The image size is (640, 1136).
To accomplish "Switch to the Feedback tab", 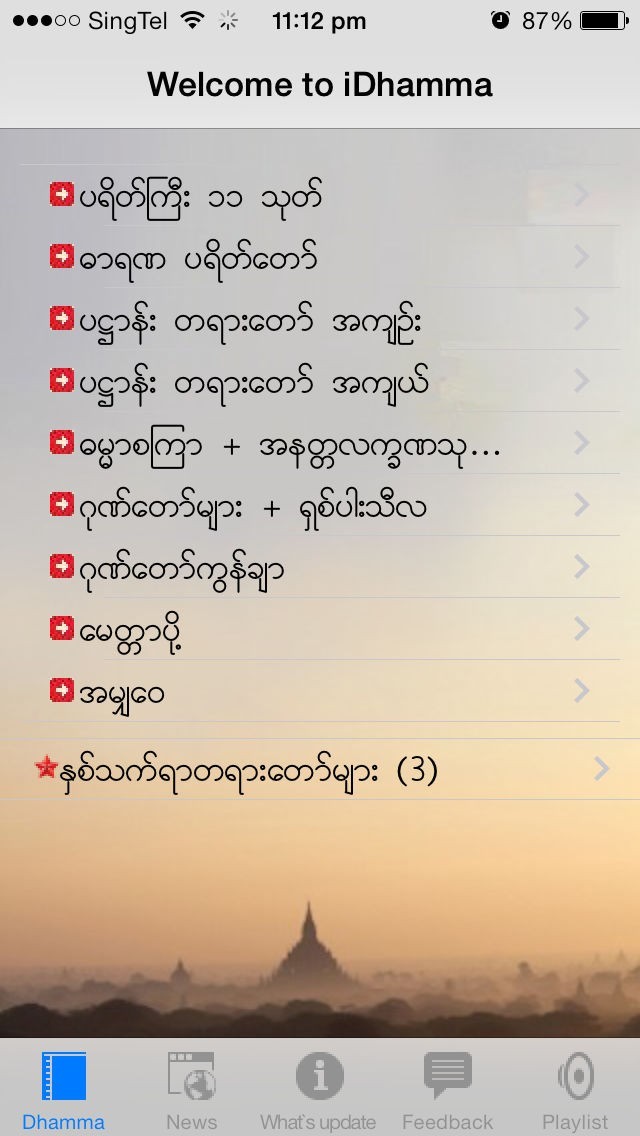I will [x=447, y=1089].
